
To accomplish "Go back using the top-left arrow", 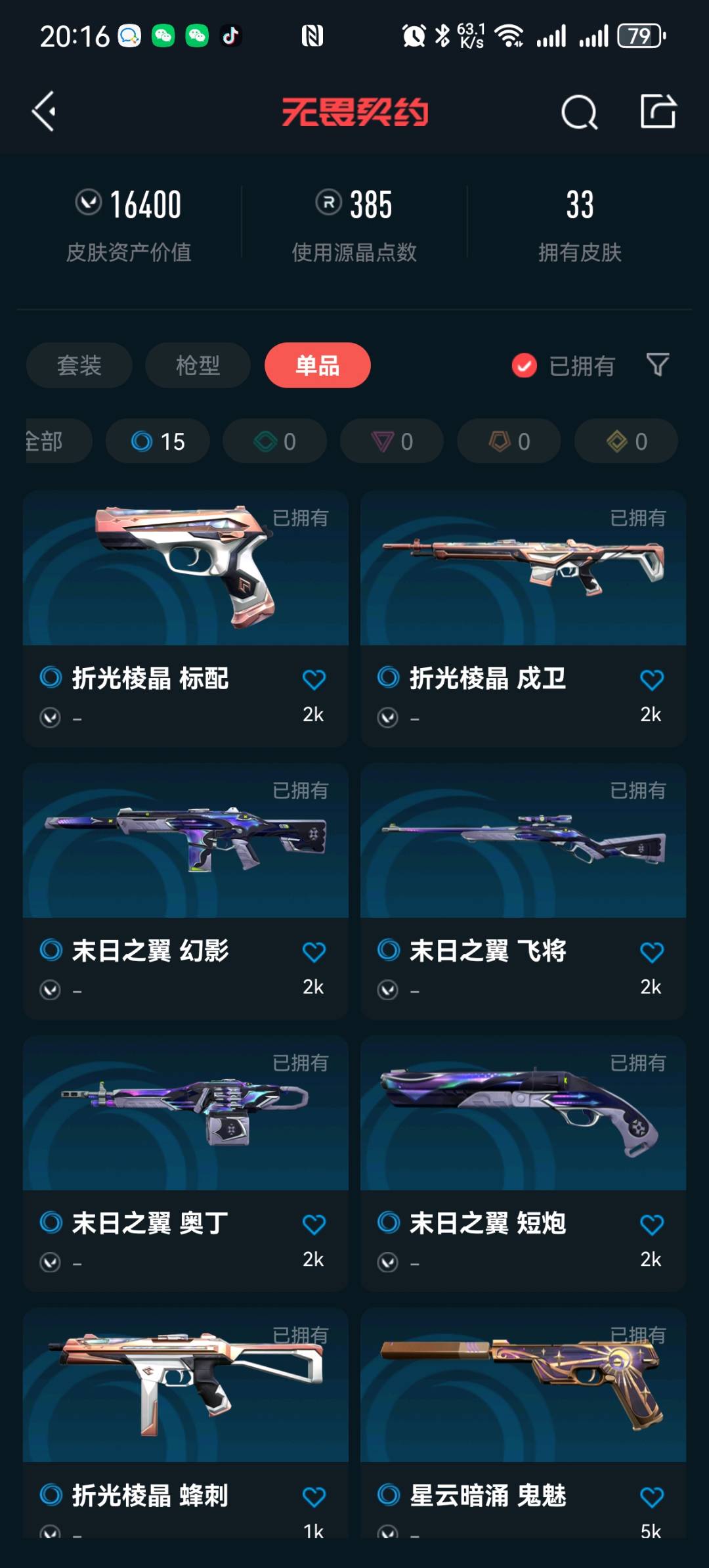I will click(x=45, y=112).
